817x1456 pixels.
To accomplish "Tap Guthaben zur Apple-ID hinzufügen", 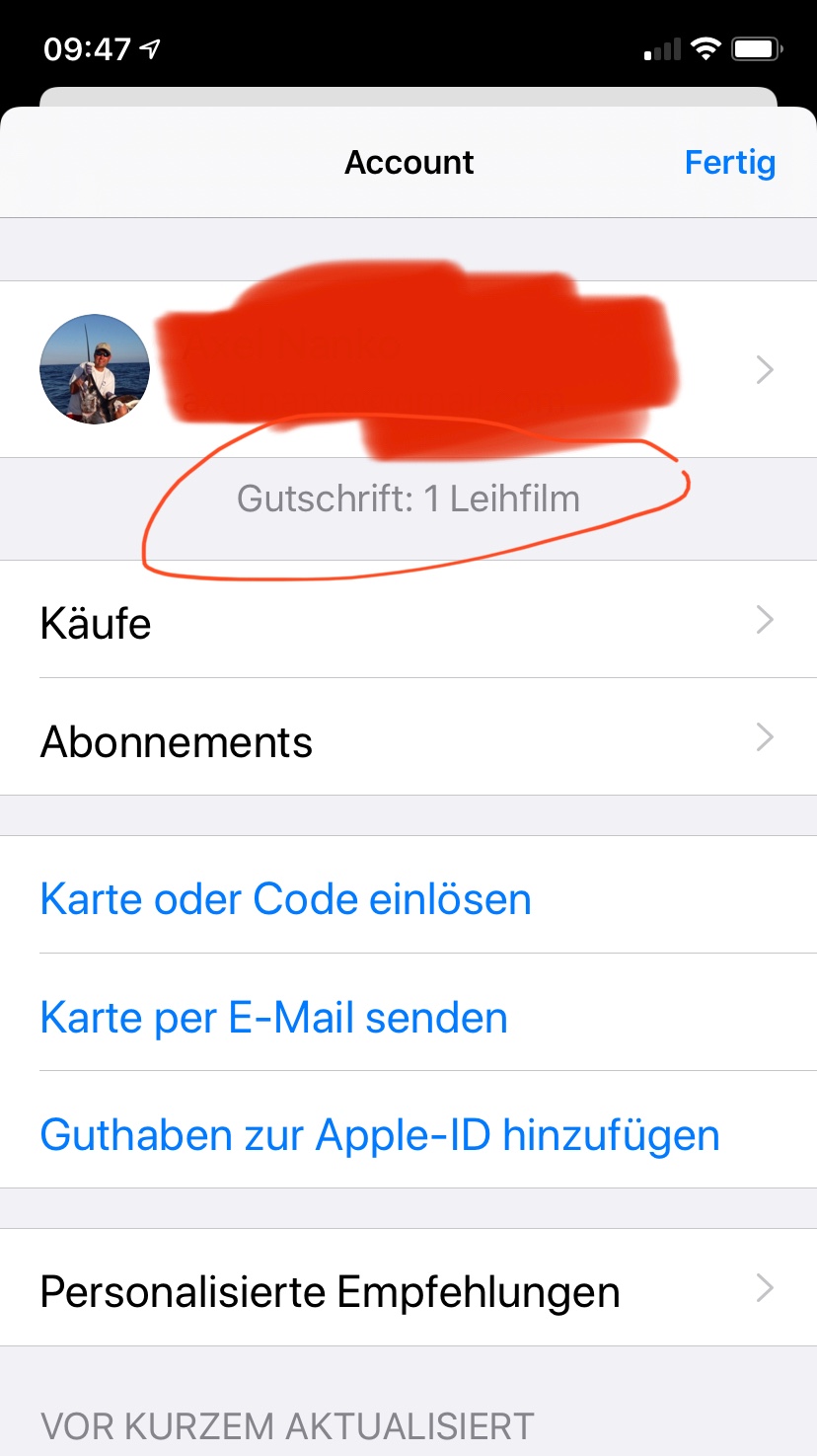I will point(380,1134).
